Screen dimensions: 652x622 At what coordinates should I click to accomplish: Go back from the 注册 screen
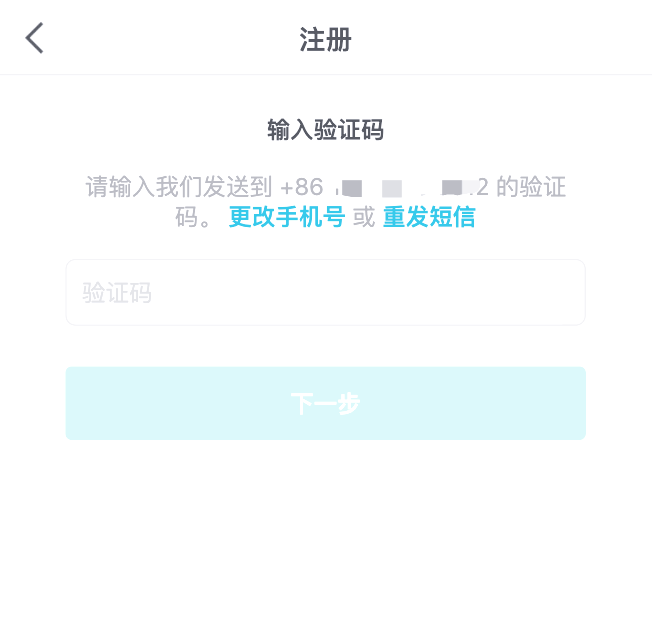coord(35,39)
